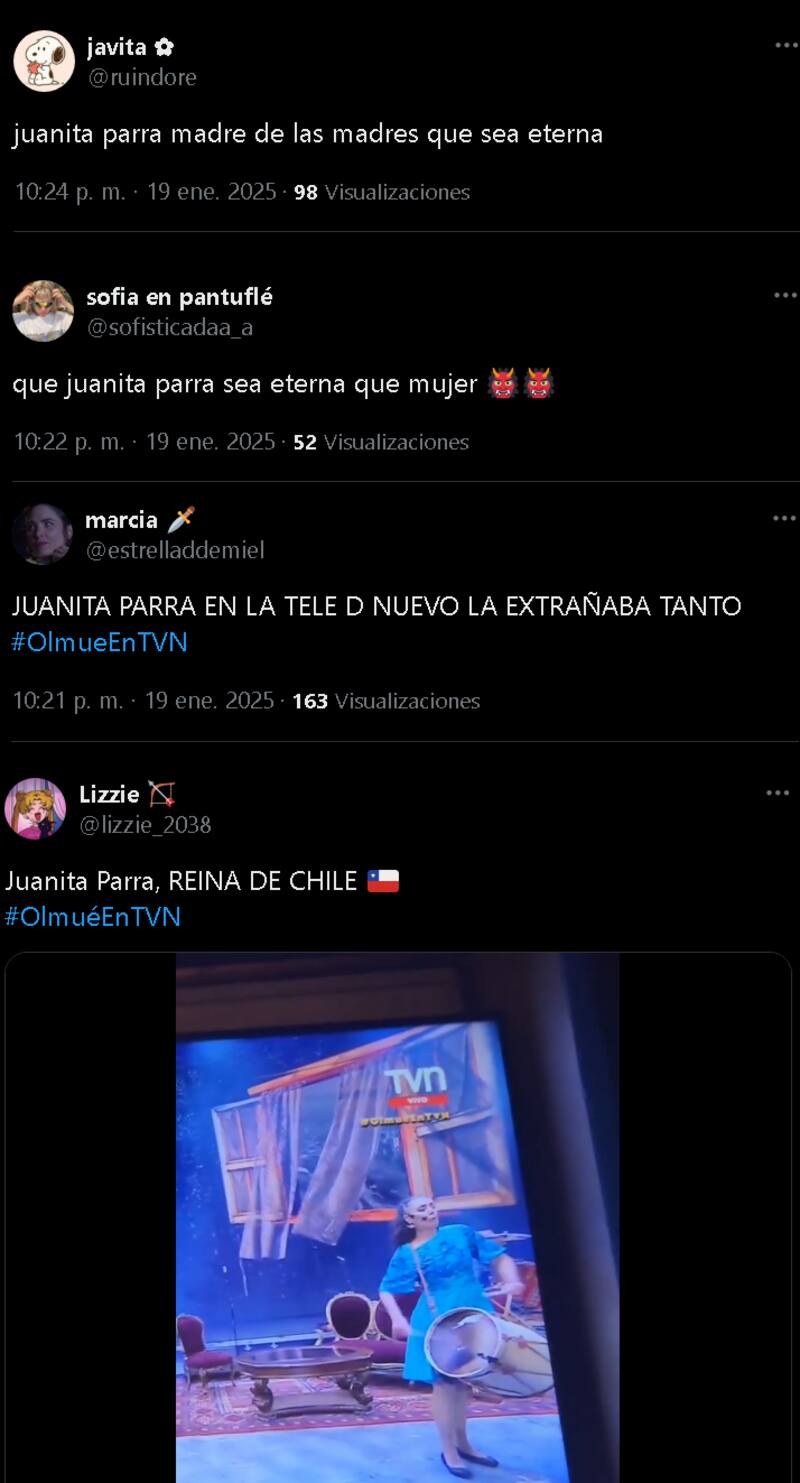Open the 98 Visualizaciones view count
This screenshot has height=1483, width=800.
coord(378,193)
